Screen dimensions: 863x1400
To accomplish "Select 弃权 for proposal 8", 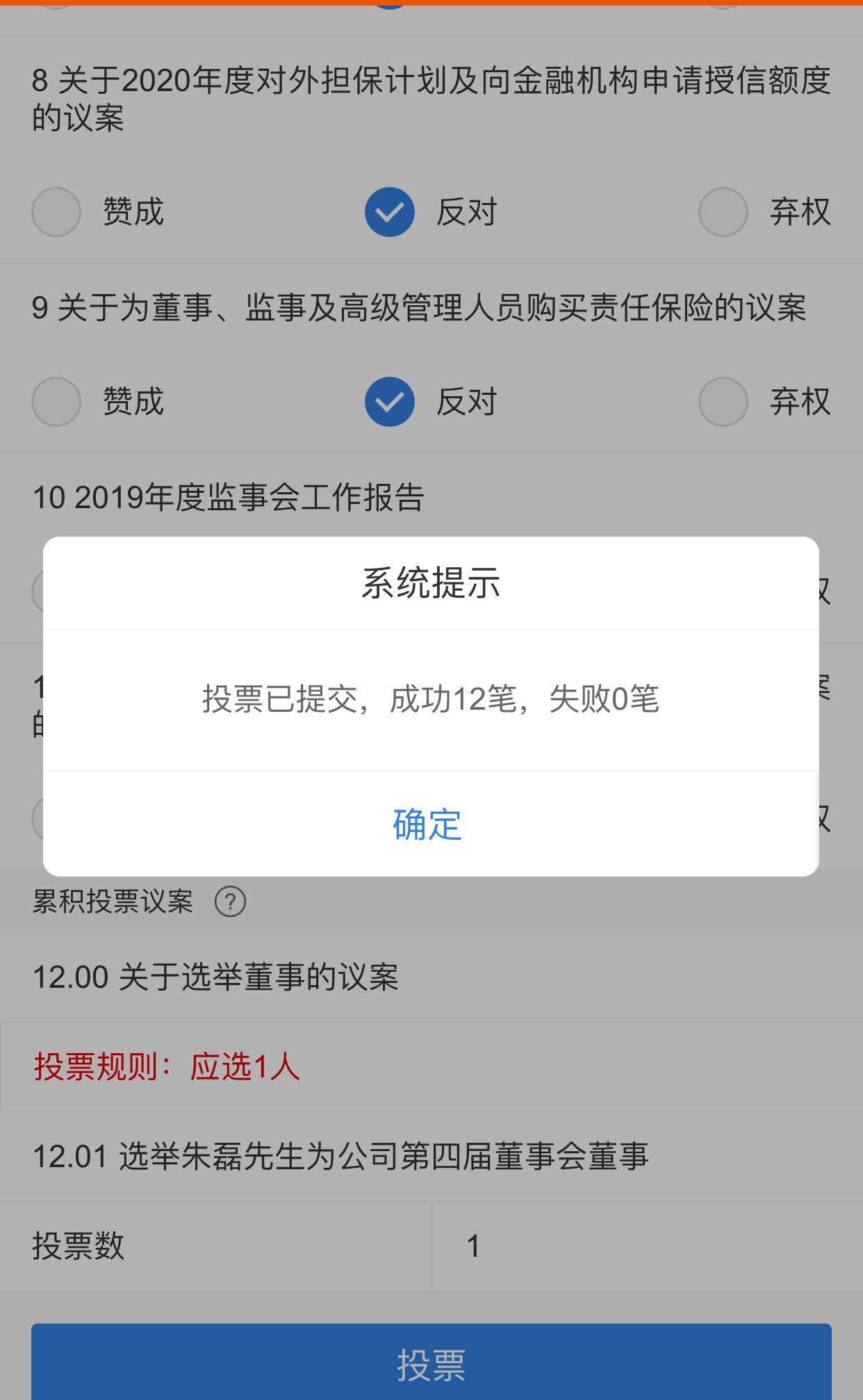I will click(x=723, y=213).
